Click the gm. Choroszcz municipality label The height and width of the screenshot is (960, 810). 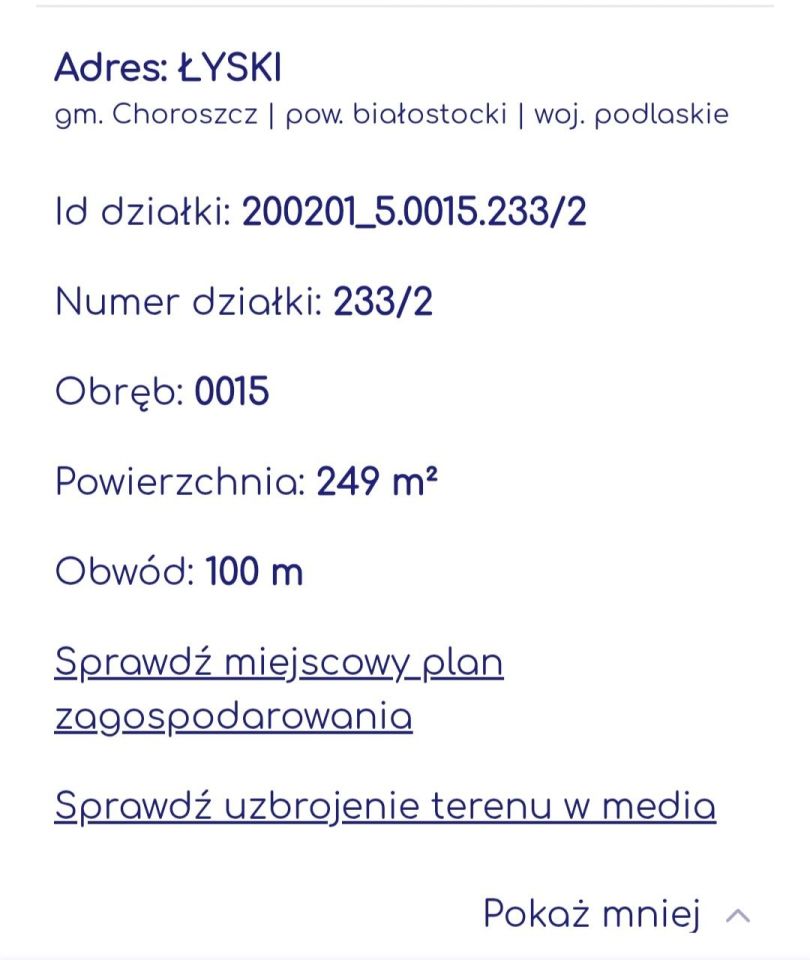pyautogui.click(x=160, y=113)
